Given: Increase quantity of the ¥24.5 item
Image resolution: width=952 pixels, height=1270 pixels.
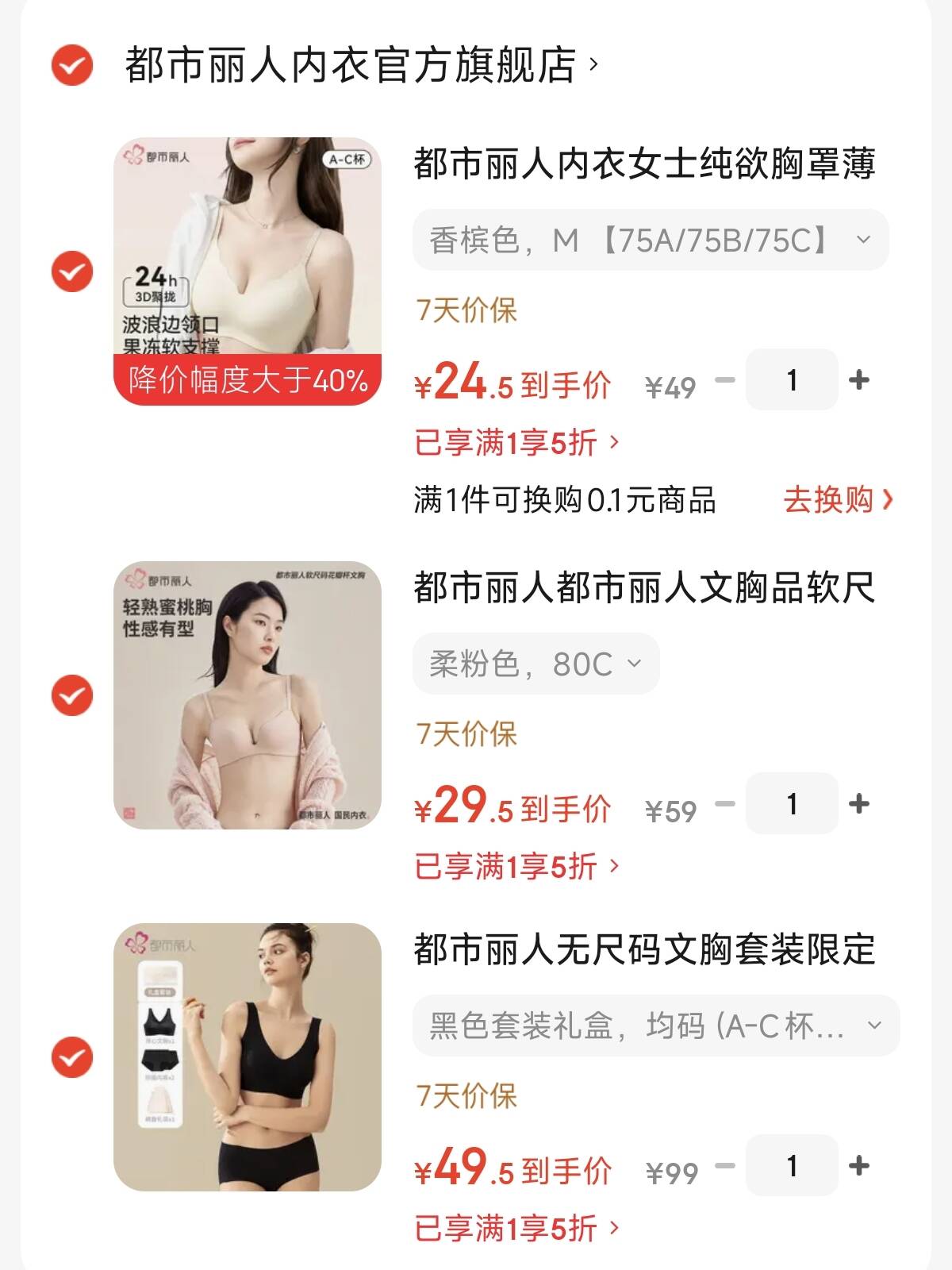Looking at the screenshot, I should tap(858, 380).
